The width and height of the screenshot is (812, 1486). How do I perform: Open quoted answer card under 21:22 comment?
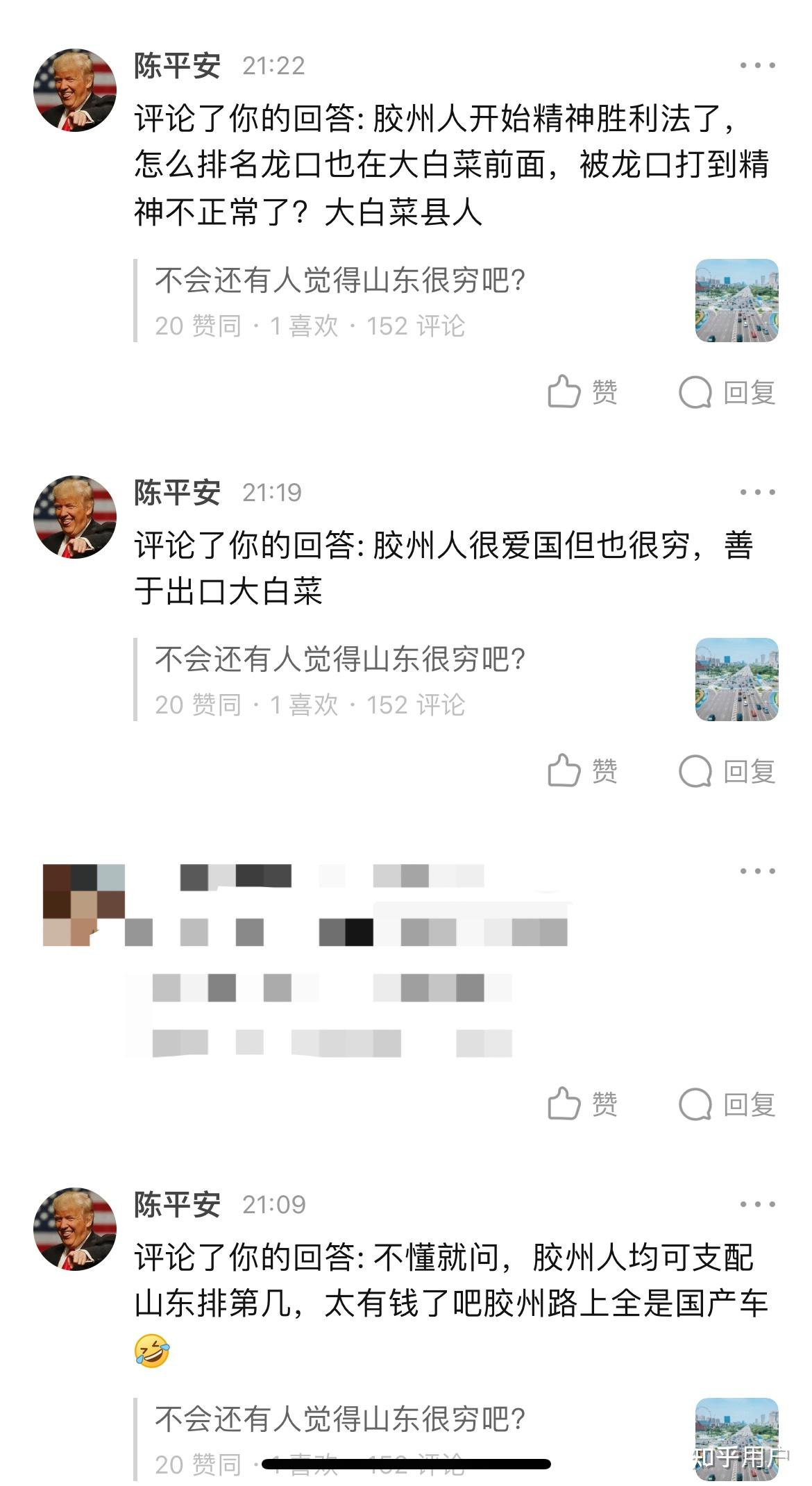pos(416,301)
